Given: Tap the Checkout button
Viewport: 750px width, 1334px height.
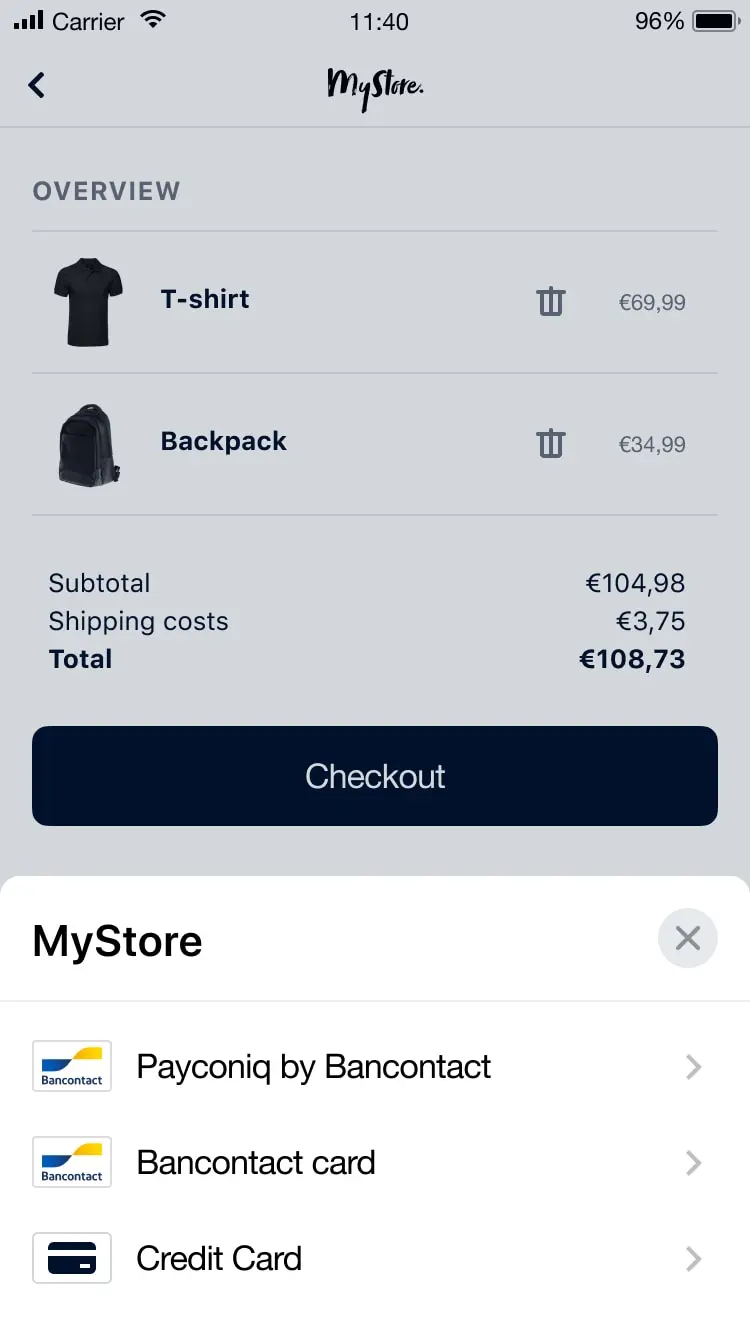Looking at the screenshot, I should (x=375, y=776).
